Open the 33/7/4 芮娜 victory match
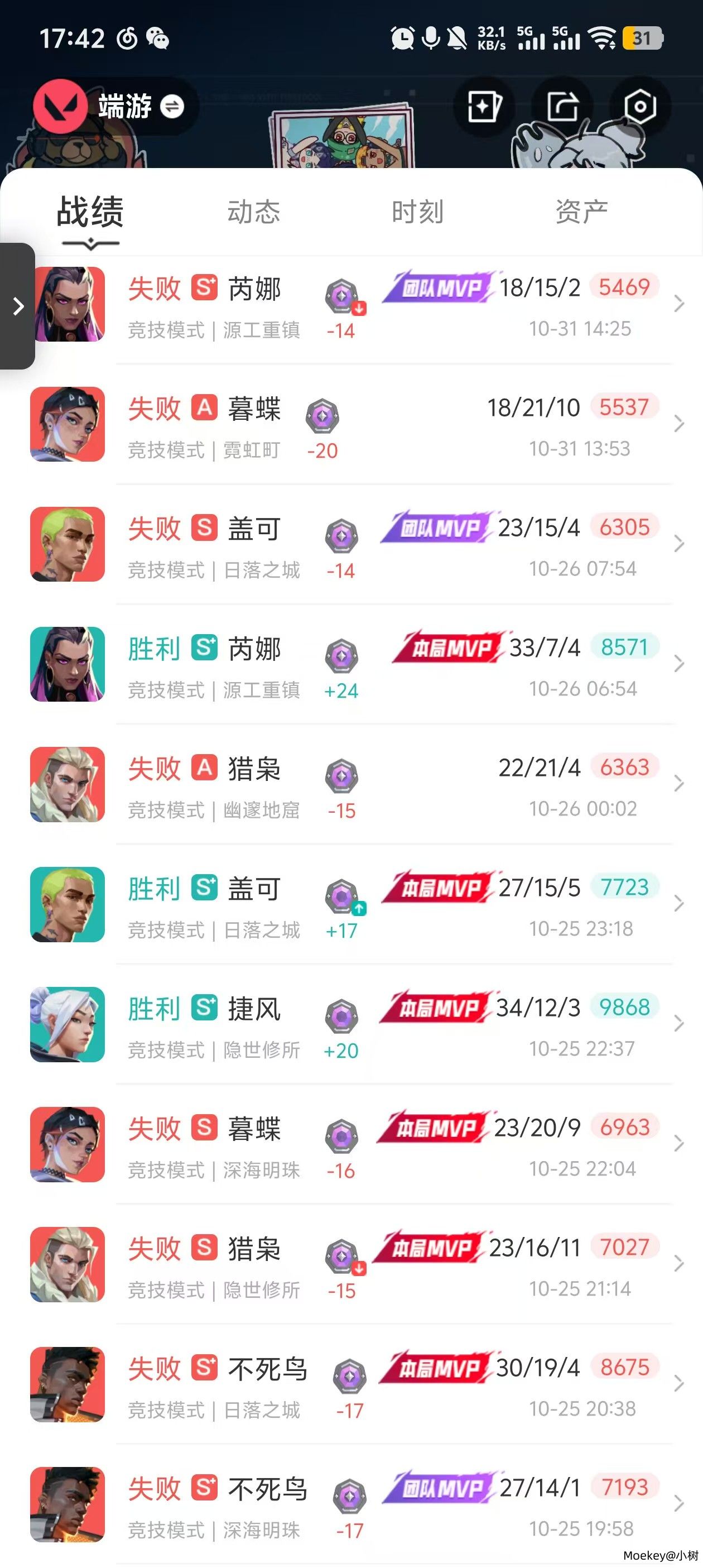 click(x=365, y=664)
